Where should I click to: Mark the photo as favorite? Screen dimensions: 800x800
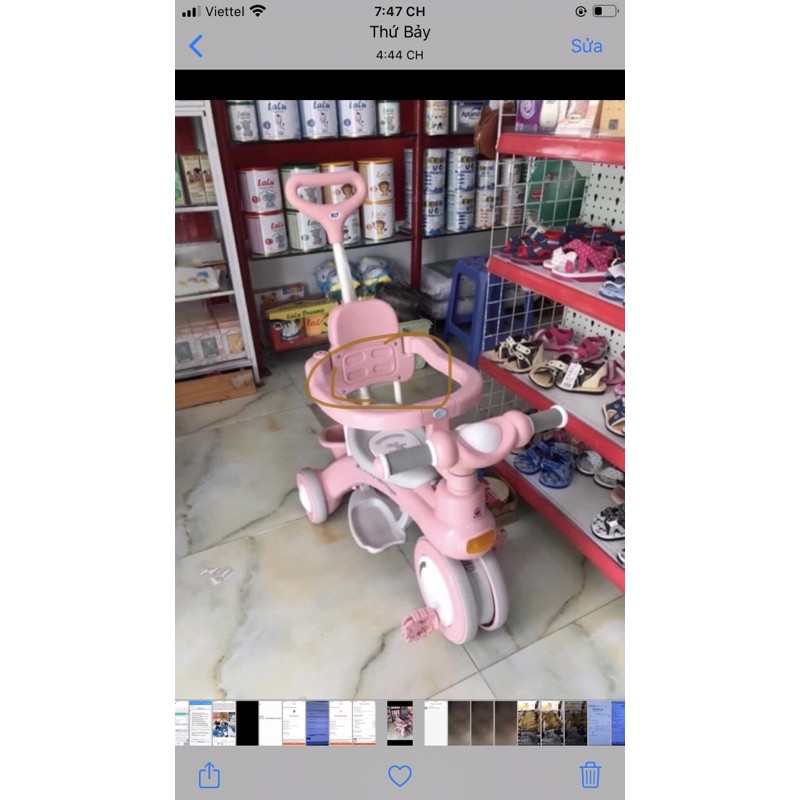400,775
